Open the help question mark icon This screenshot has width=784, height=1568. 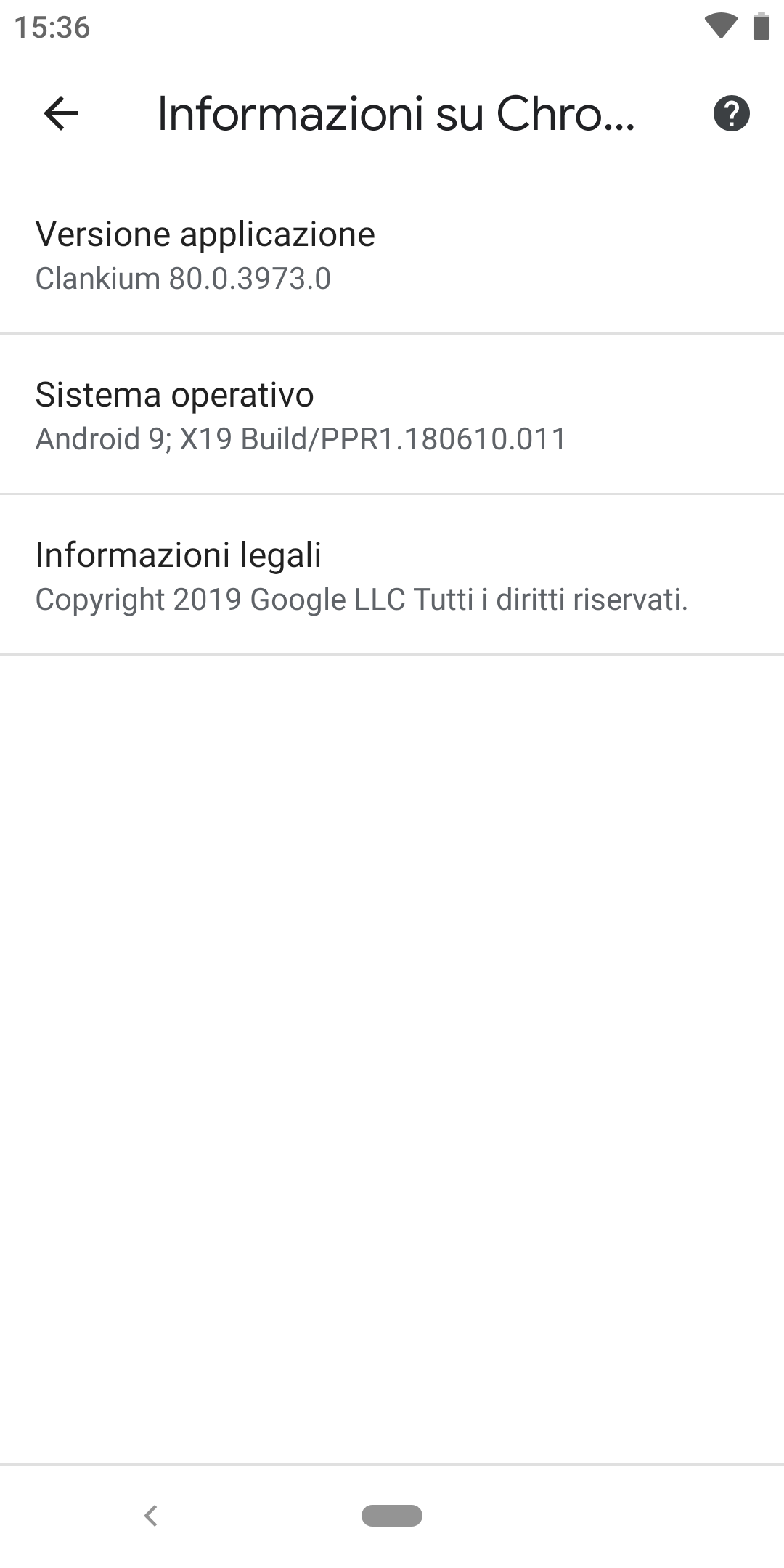[x=731, y=113]
